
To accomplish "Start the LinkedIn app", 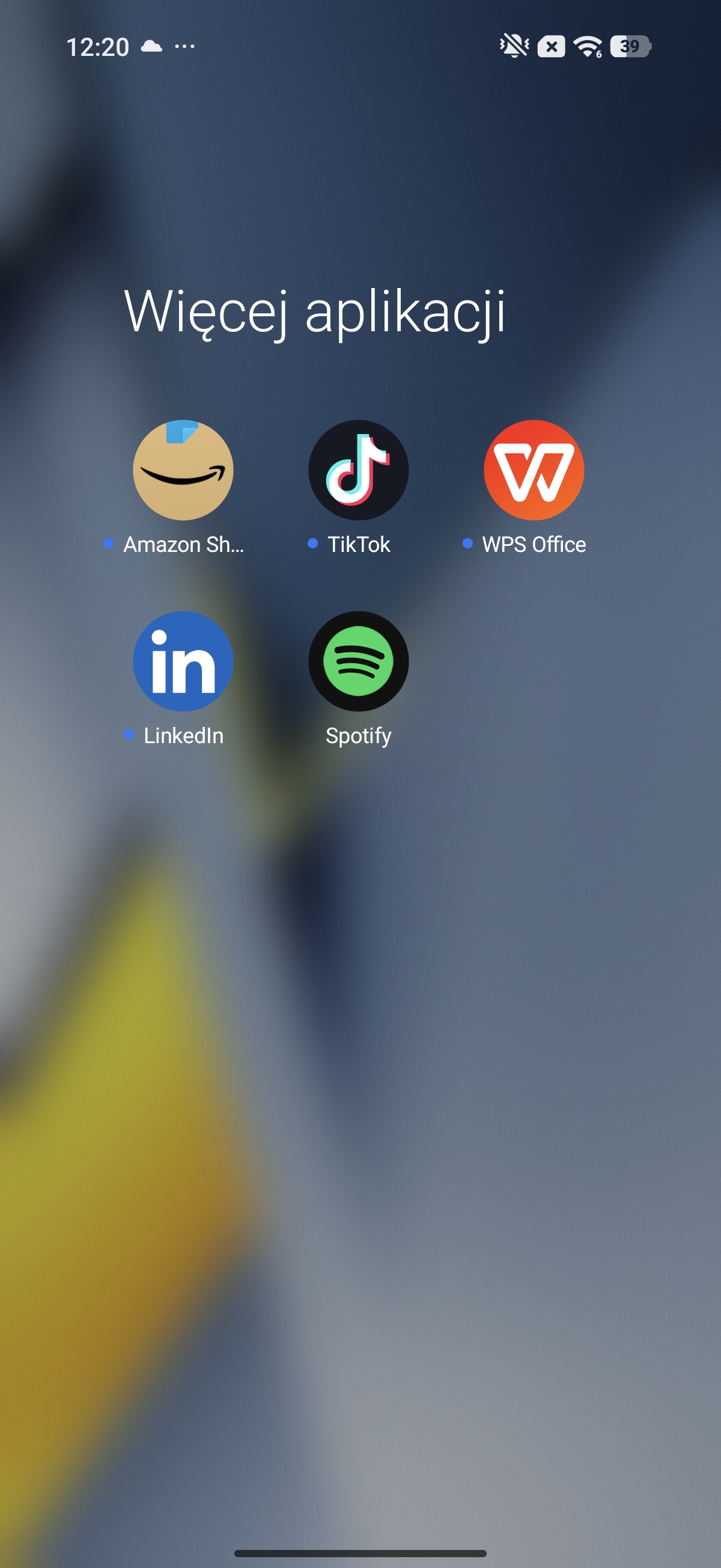I will (x=183, y=661).
